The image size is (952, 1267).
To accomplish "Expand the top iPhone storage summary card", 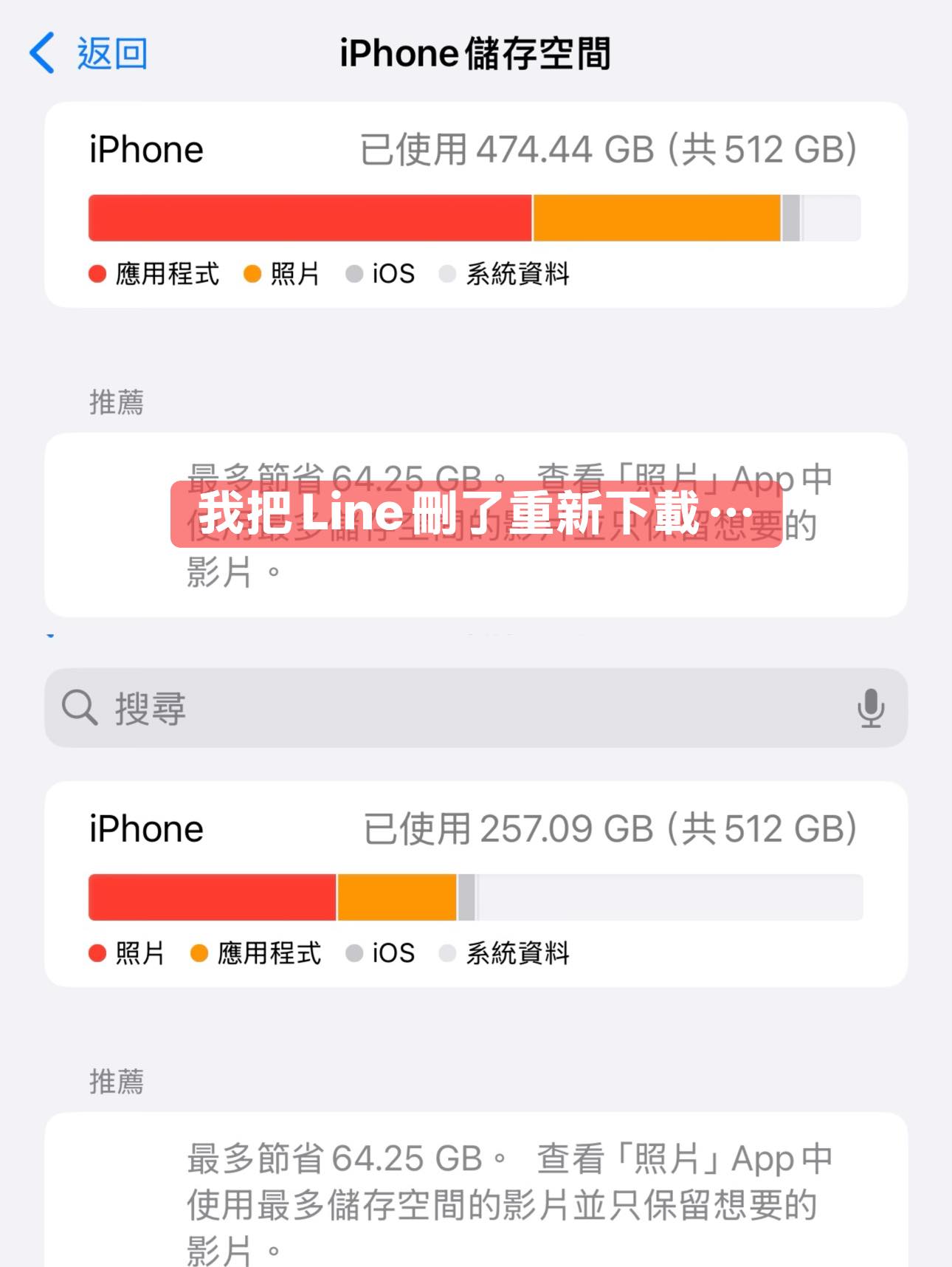I will [476, 203].
